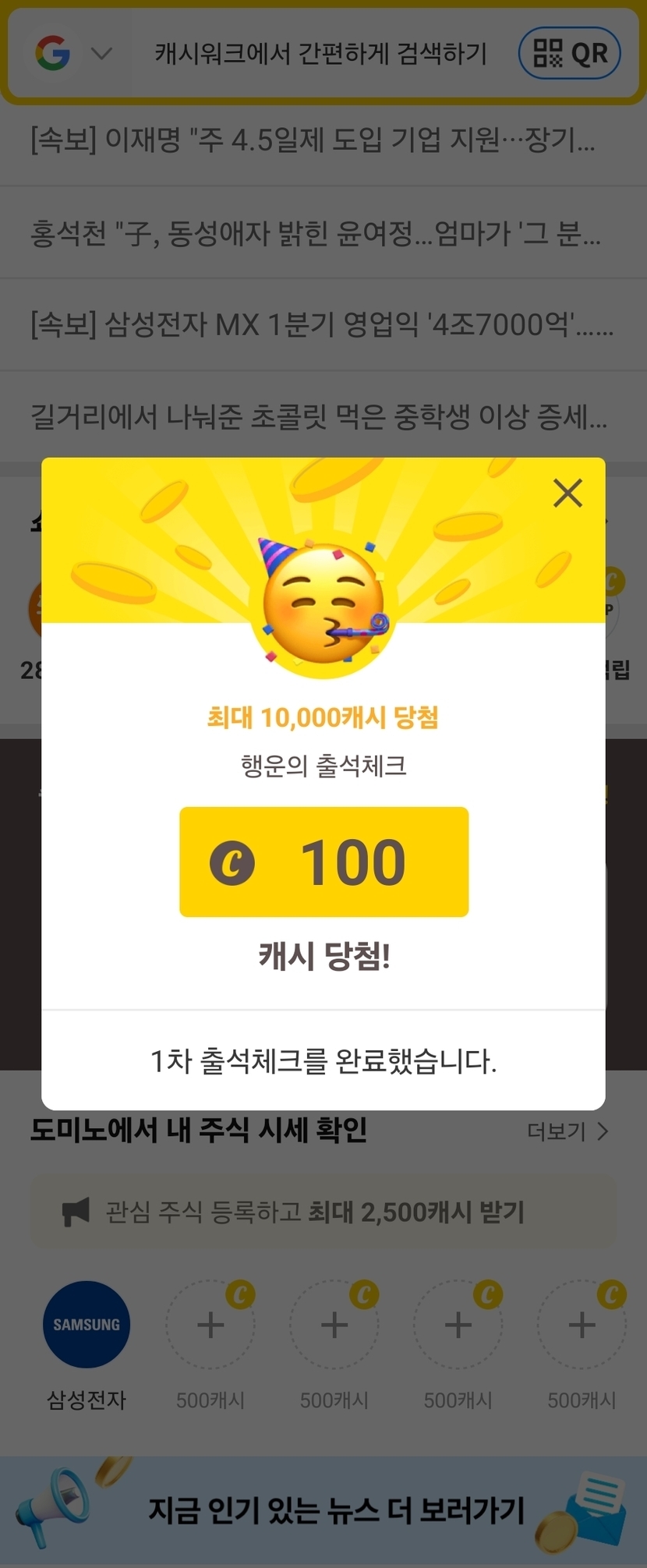Open the 관심 주식 등록 2,500캐시 banner
The image size is (647, 1568).
[323, 1212]
